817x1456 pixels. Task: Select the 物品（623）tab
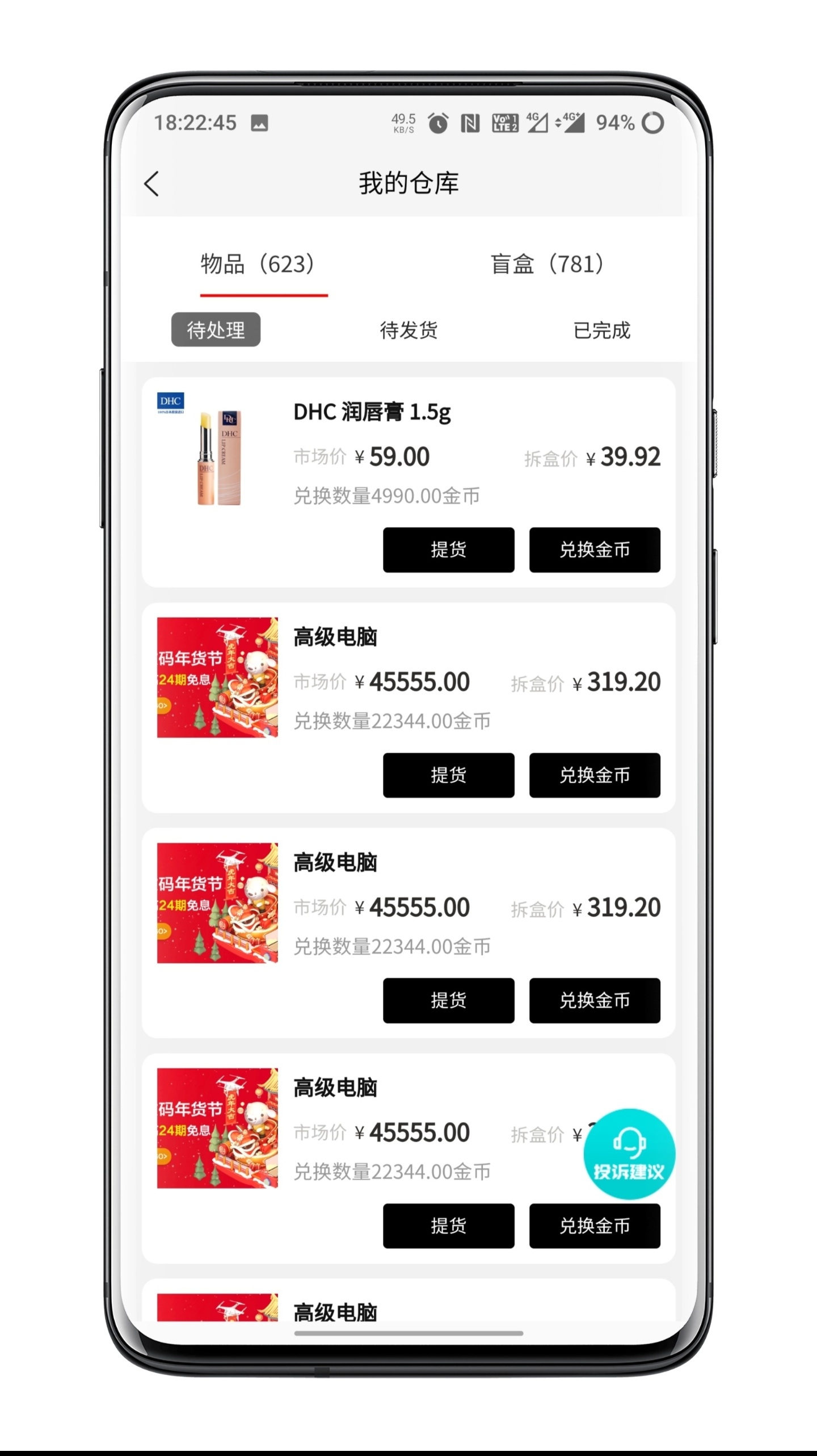point(257,263)
